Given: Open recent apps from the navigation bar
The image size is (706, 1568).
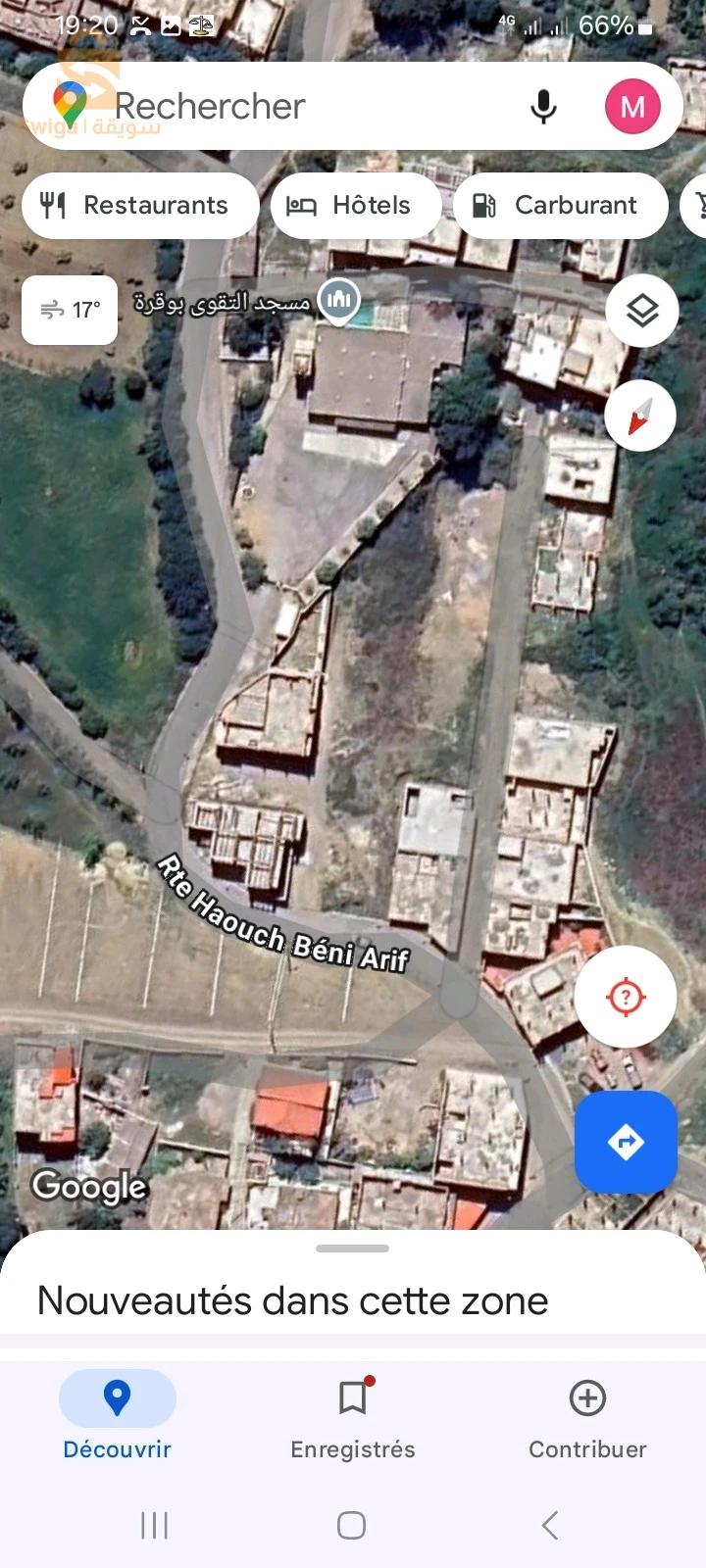Looking at the screenshot, I should 154,1525.
